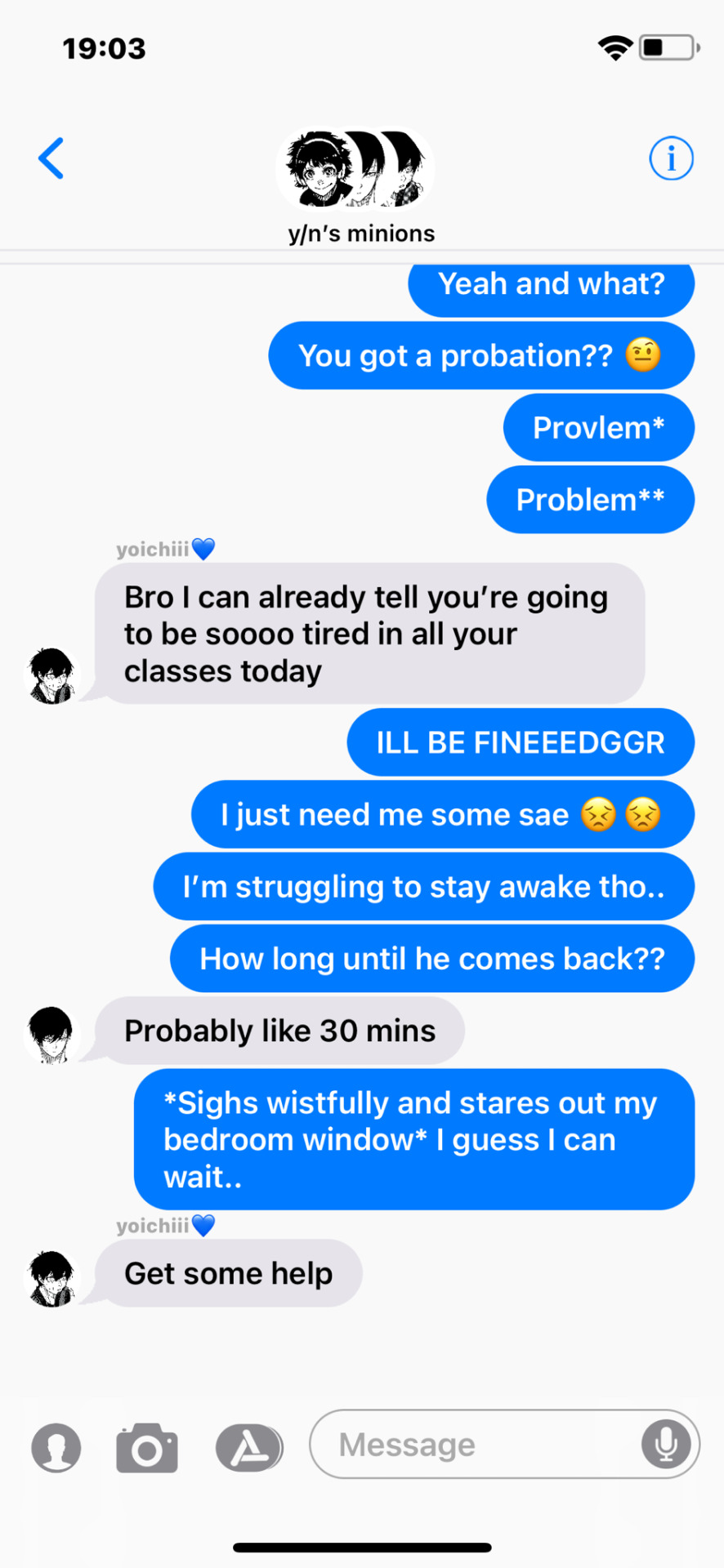Image resolution: width=724 pixels, height=1568 pixels.
Task: Record a voice message with the microphone
Action: (666, 1443)
